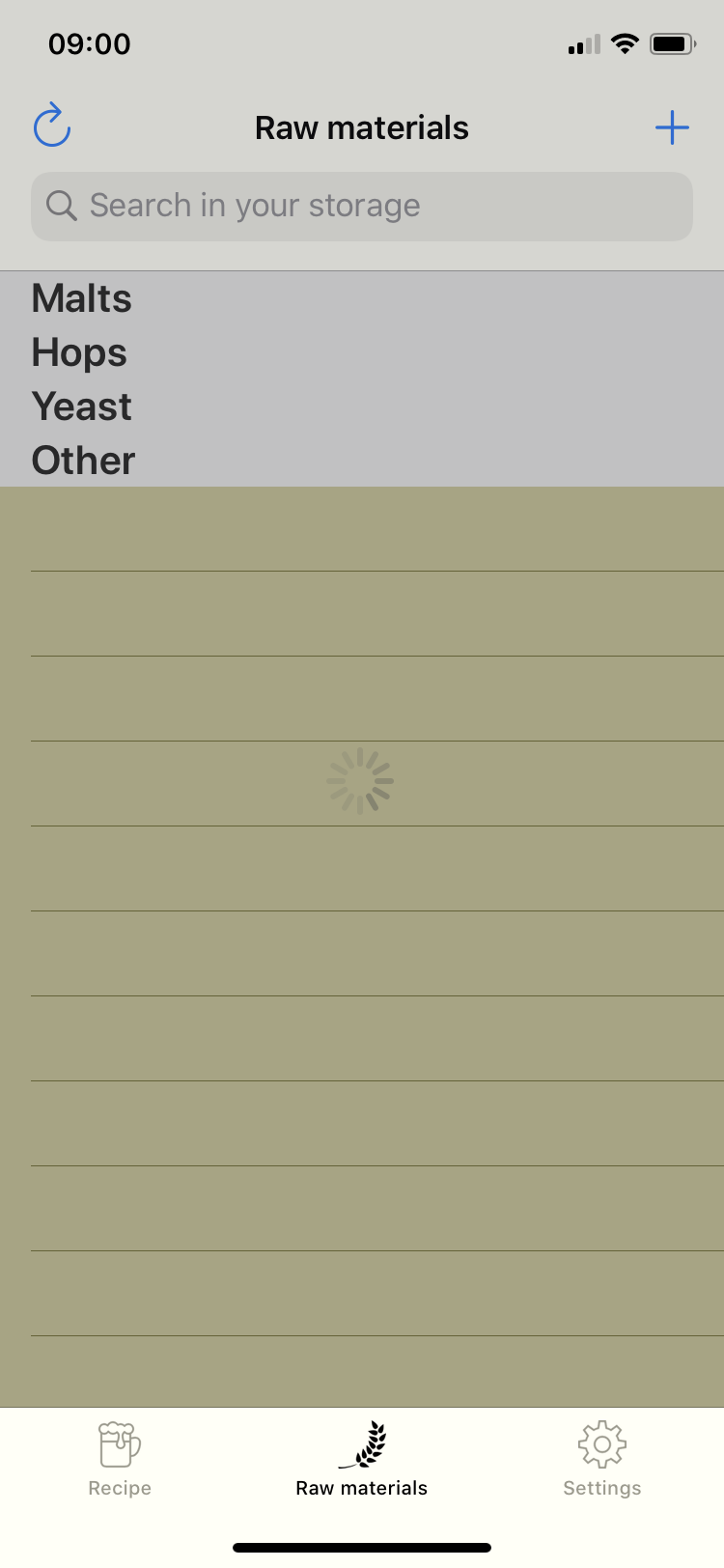Open the Malts category
The width and height of the screenshot is (724, 1568).
click(x=82, y=298)
